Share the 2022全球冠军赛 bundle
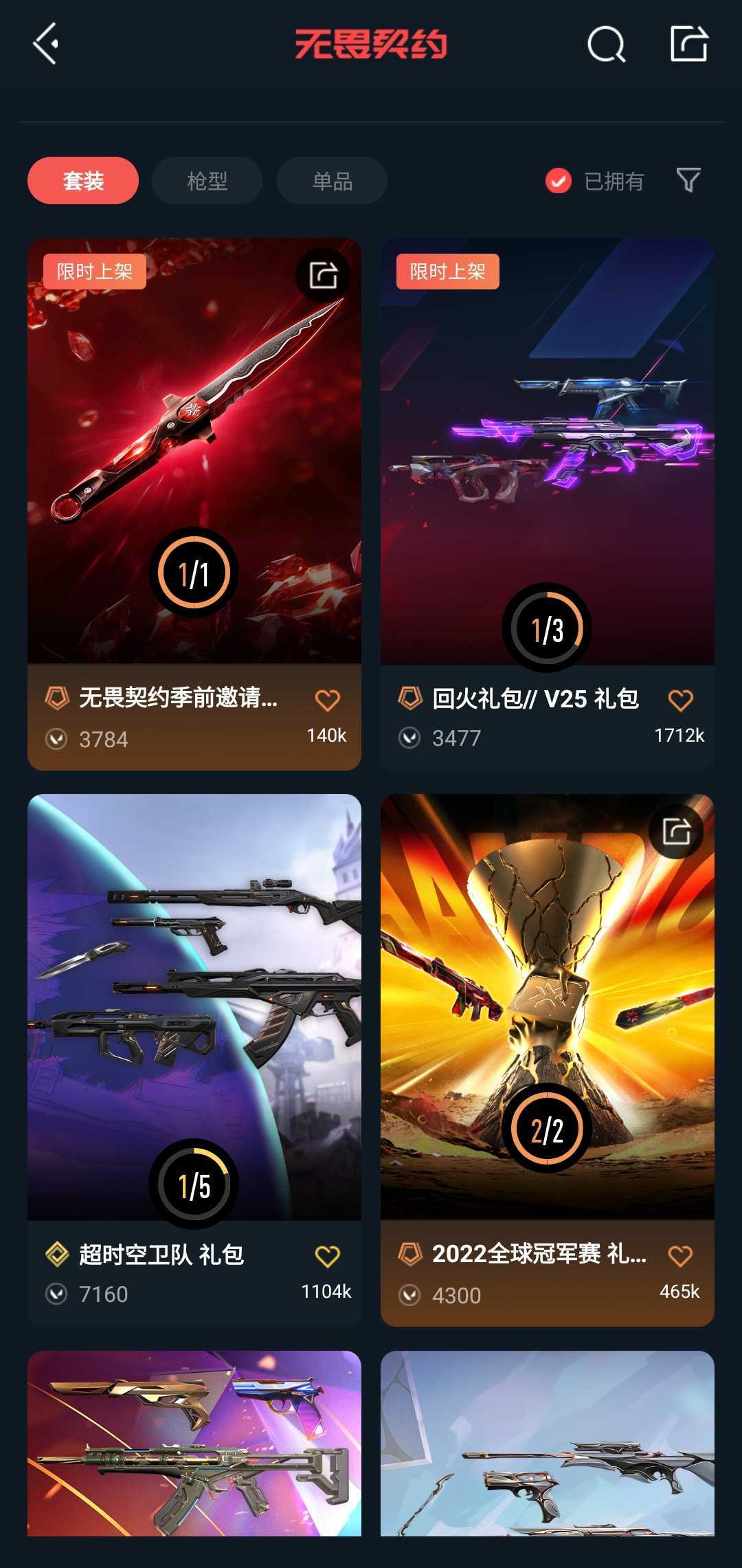Image resolution: width=742 pixels, height=1568 pixels. pyautogui.click(x=677, y=832)
